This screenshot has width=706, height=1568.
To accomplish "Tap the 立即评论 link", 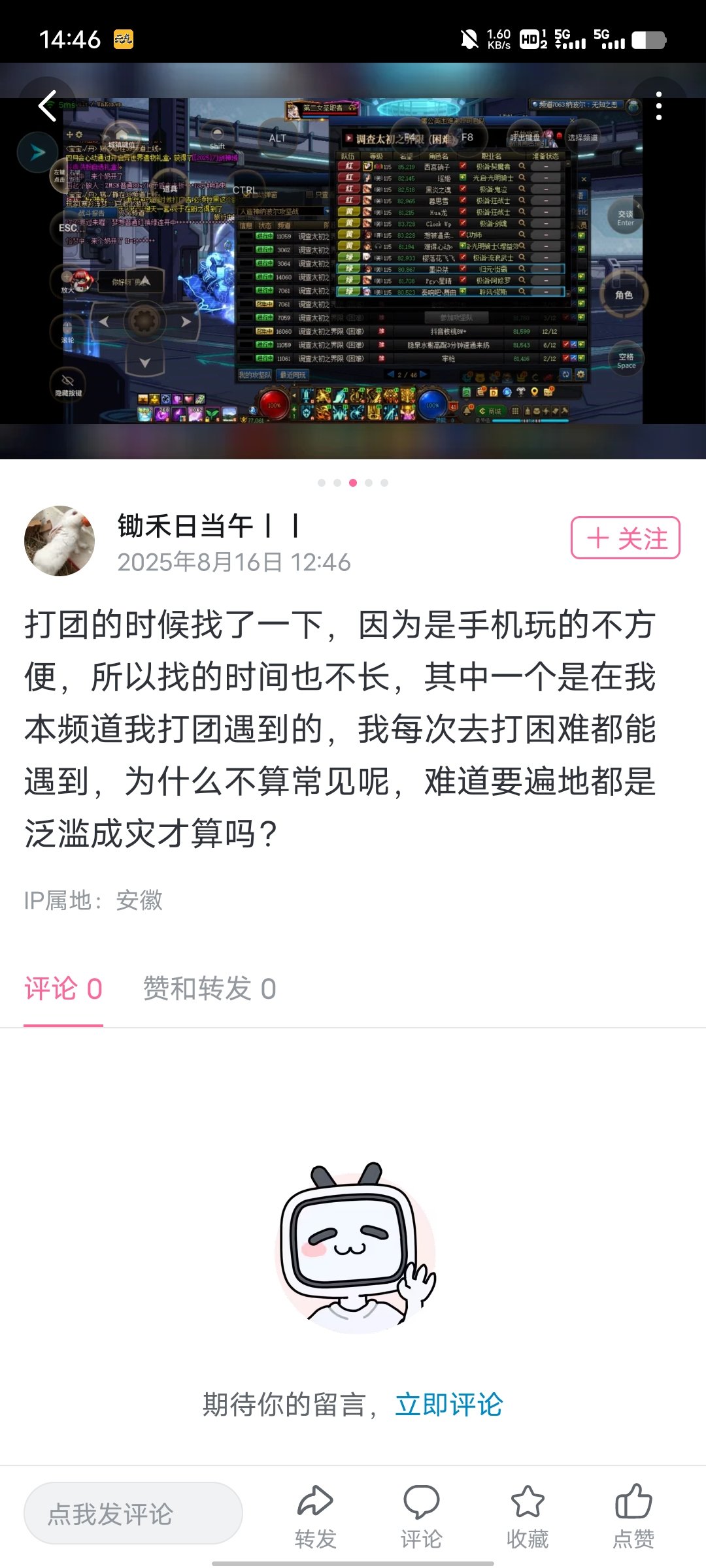I will pyautogui.click(x=449, y=1405).
